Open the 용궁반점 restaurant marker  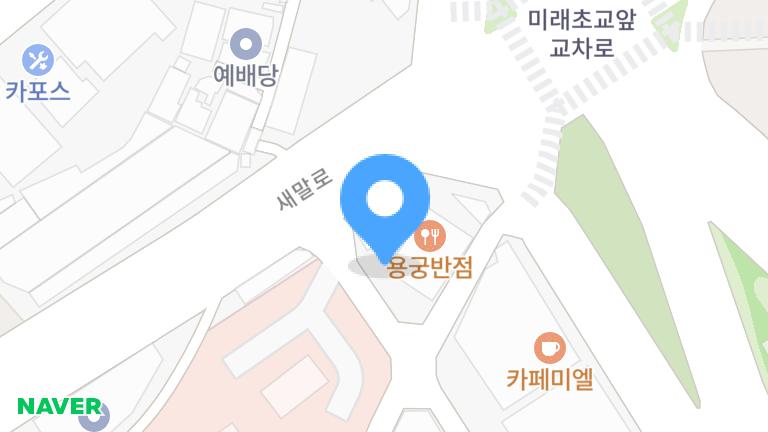[x=430, y=237]
